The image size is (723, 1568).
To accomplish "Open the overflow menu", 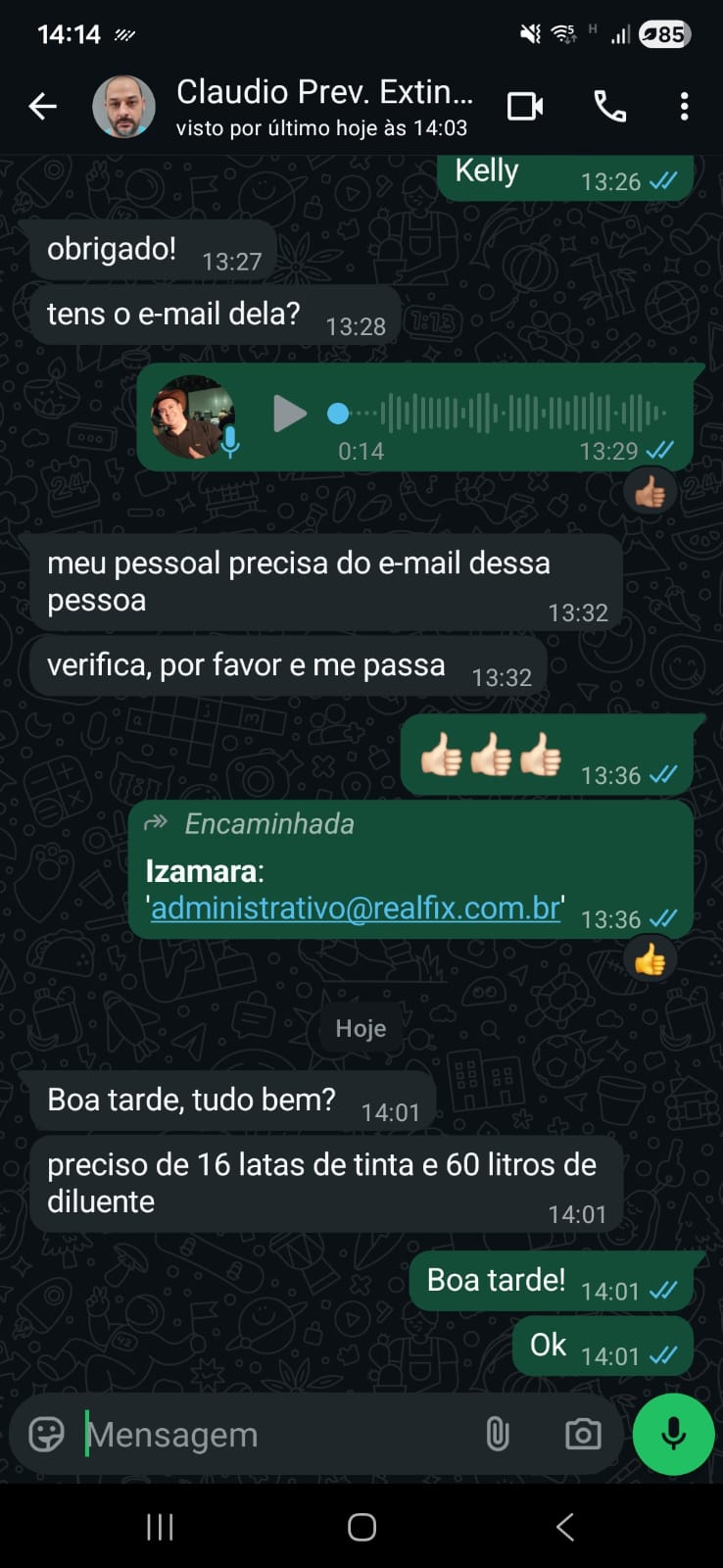I will click(x=684, y=106).
